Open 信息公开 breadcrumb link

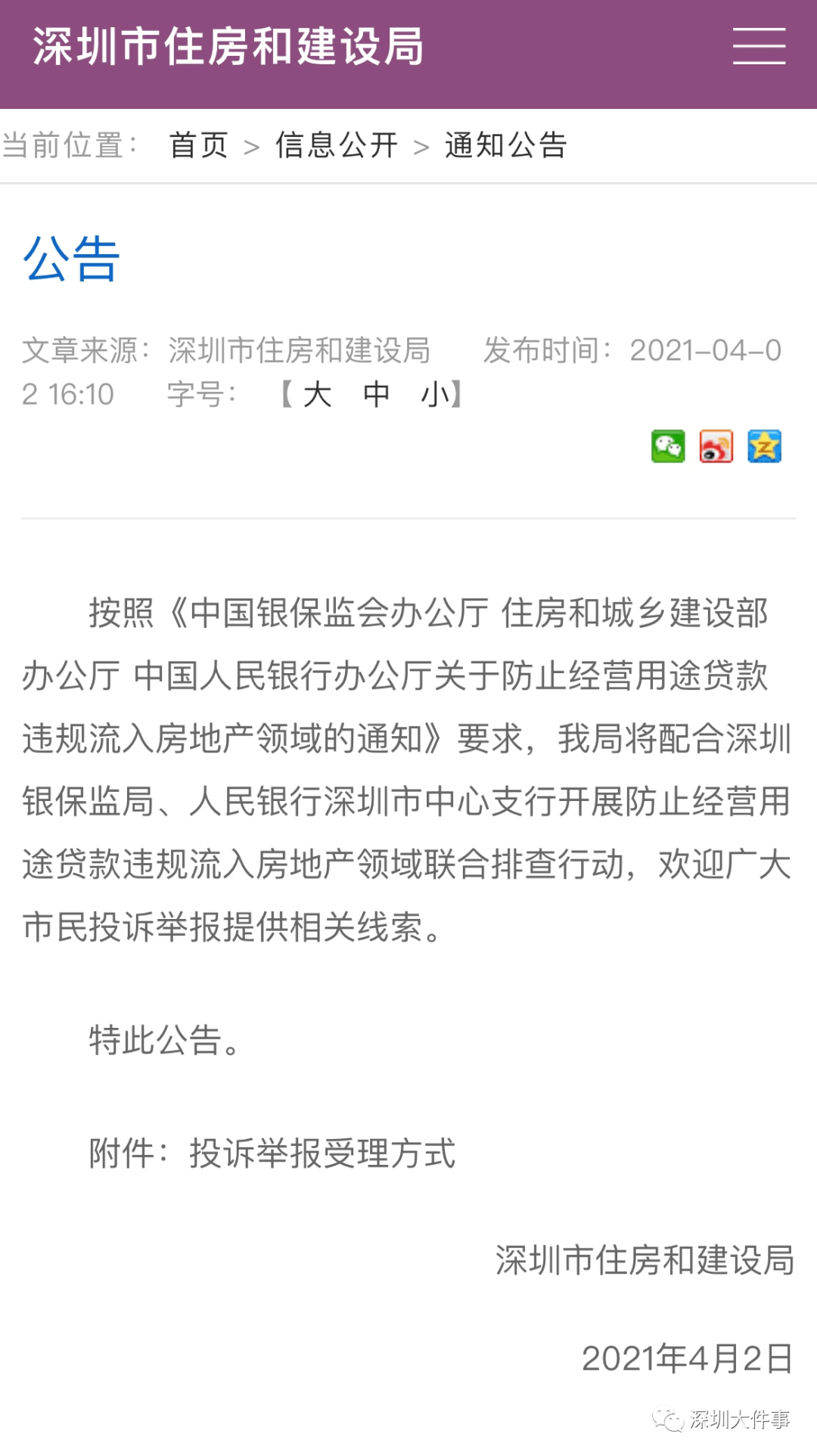pos(337,145)
